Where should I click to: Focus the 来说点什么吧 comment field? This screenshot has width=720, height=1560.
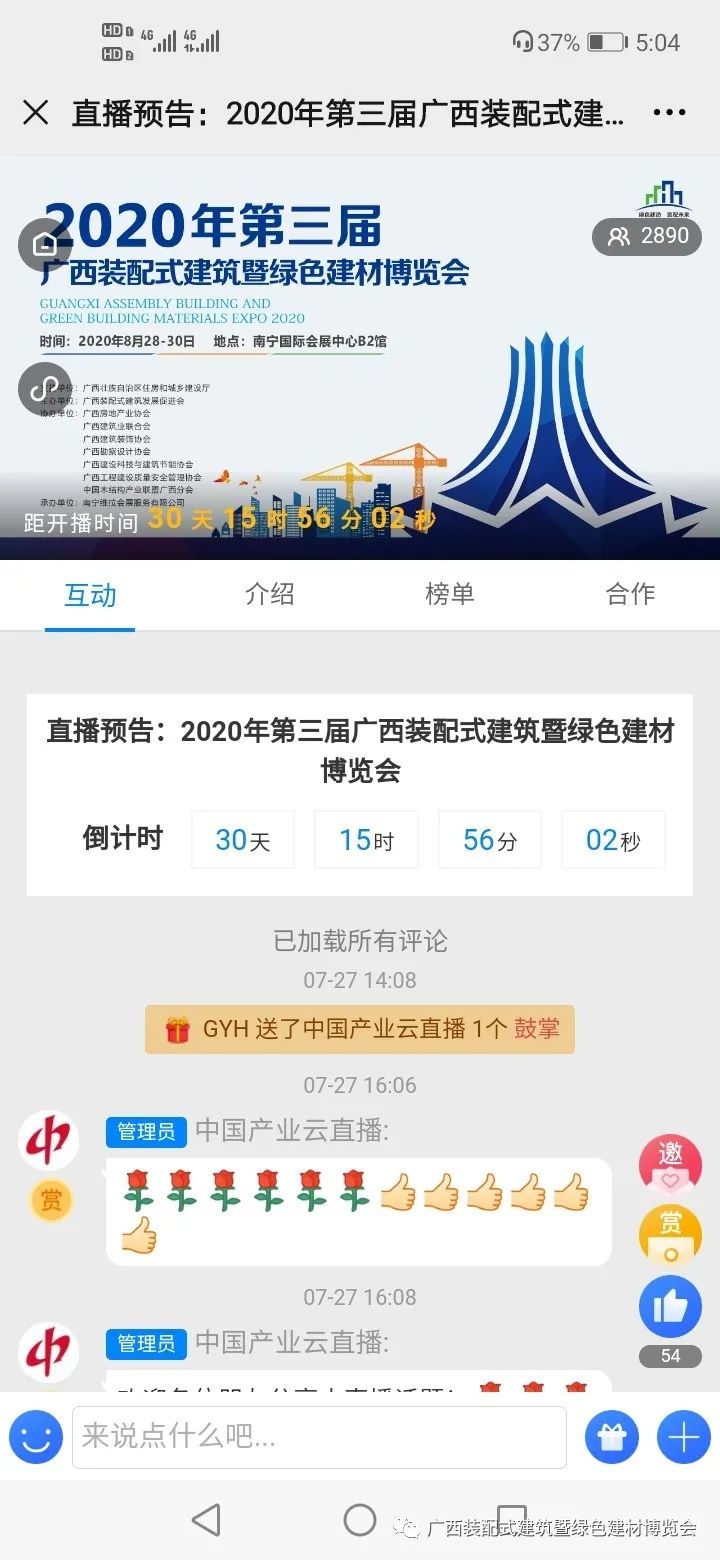coord(318,1438)
